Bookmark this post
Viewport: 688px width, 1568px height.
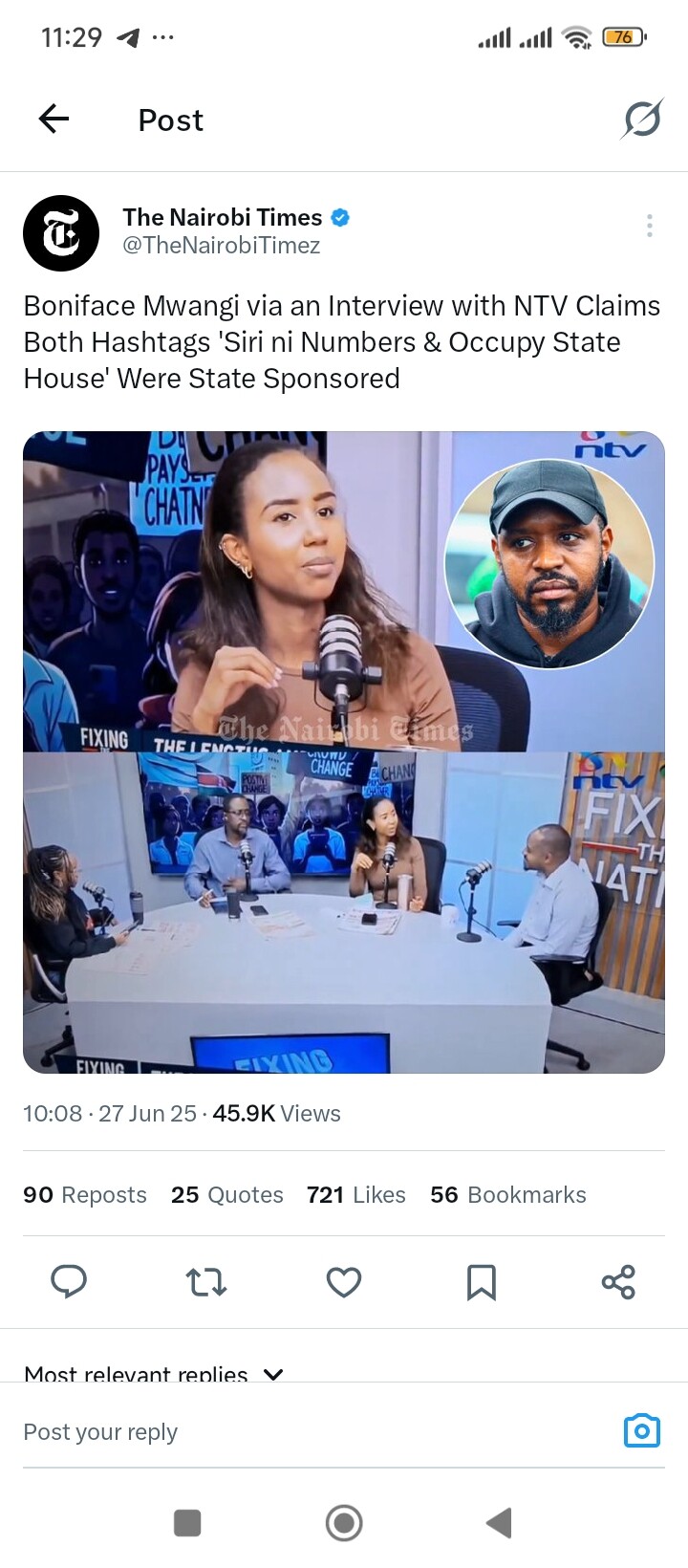pyautogui.click(x=481, y=1281)
